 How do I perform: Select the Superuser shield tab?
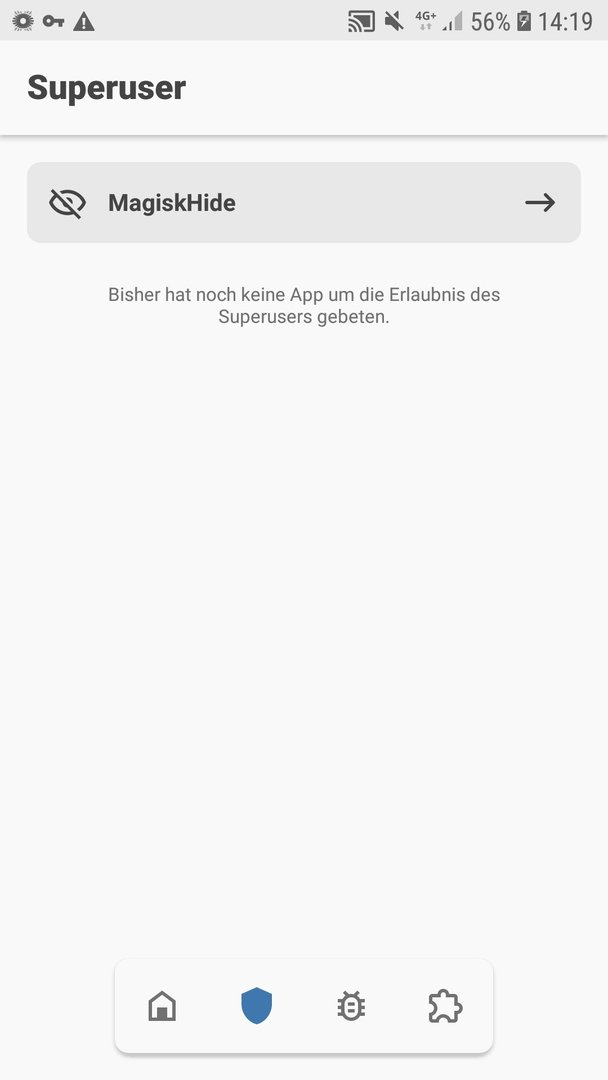(x=257, y=1006)
